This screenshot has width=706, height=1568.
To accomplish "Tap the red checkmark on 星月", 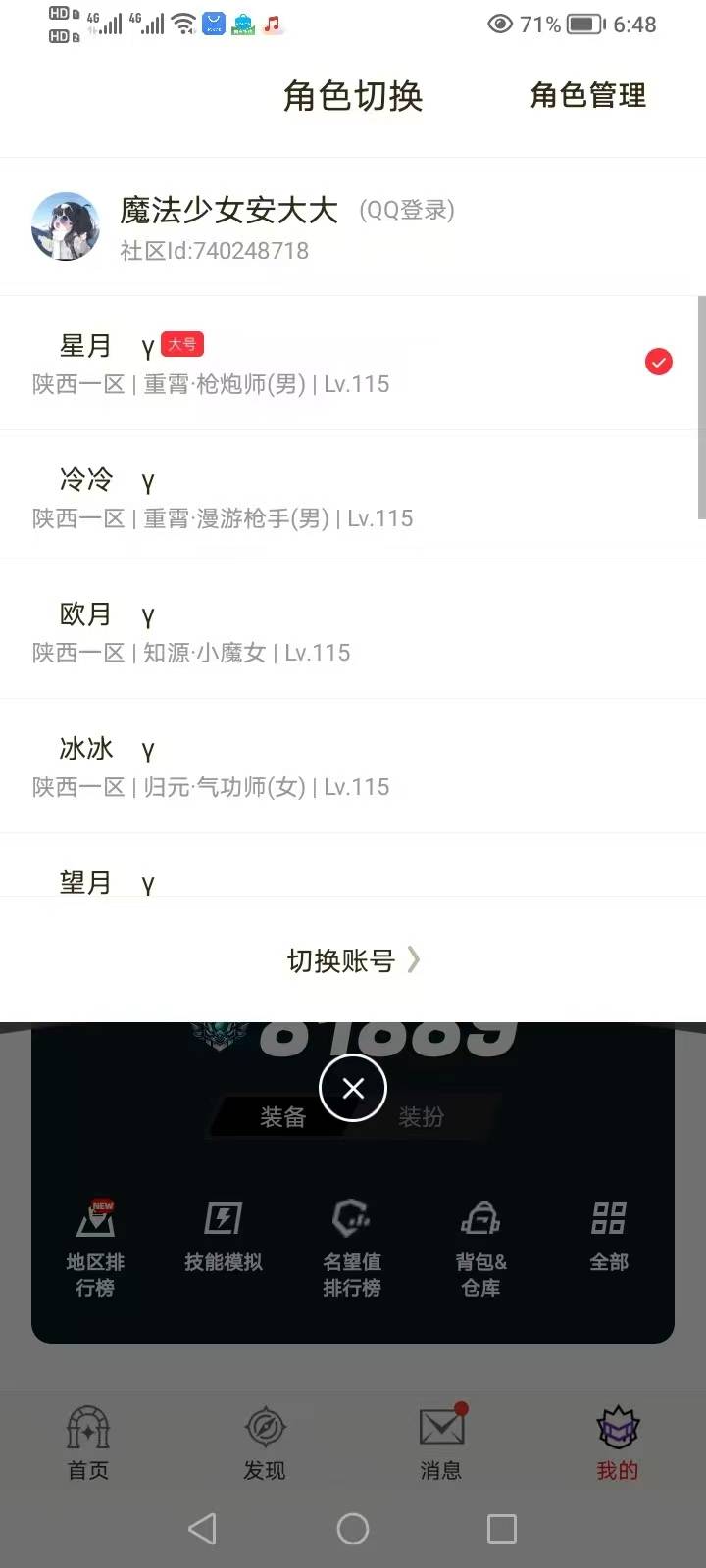I will tap(658, 362).
